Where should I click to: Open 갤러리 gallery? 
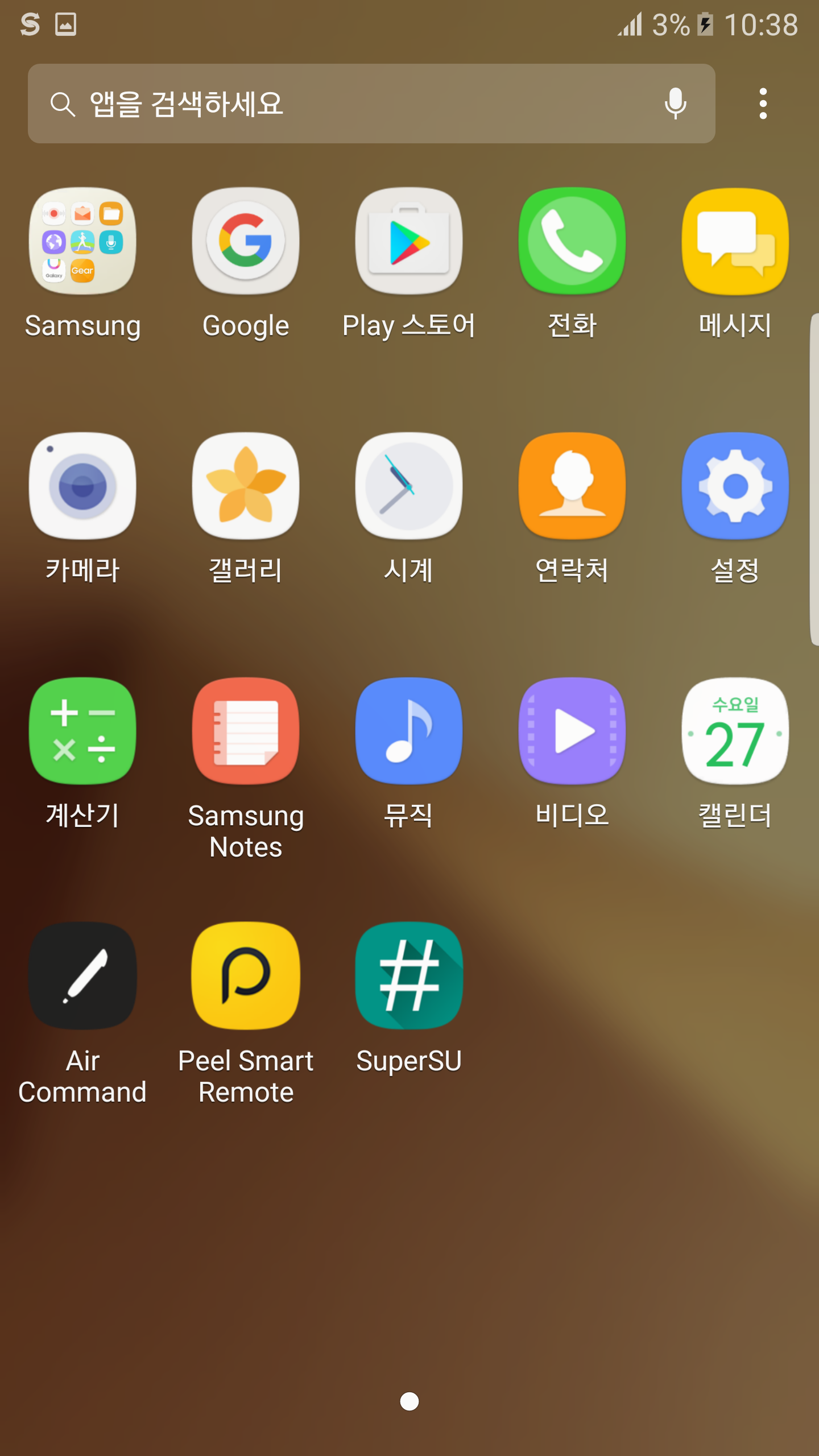point(246,486)
